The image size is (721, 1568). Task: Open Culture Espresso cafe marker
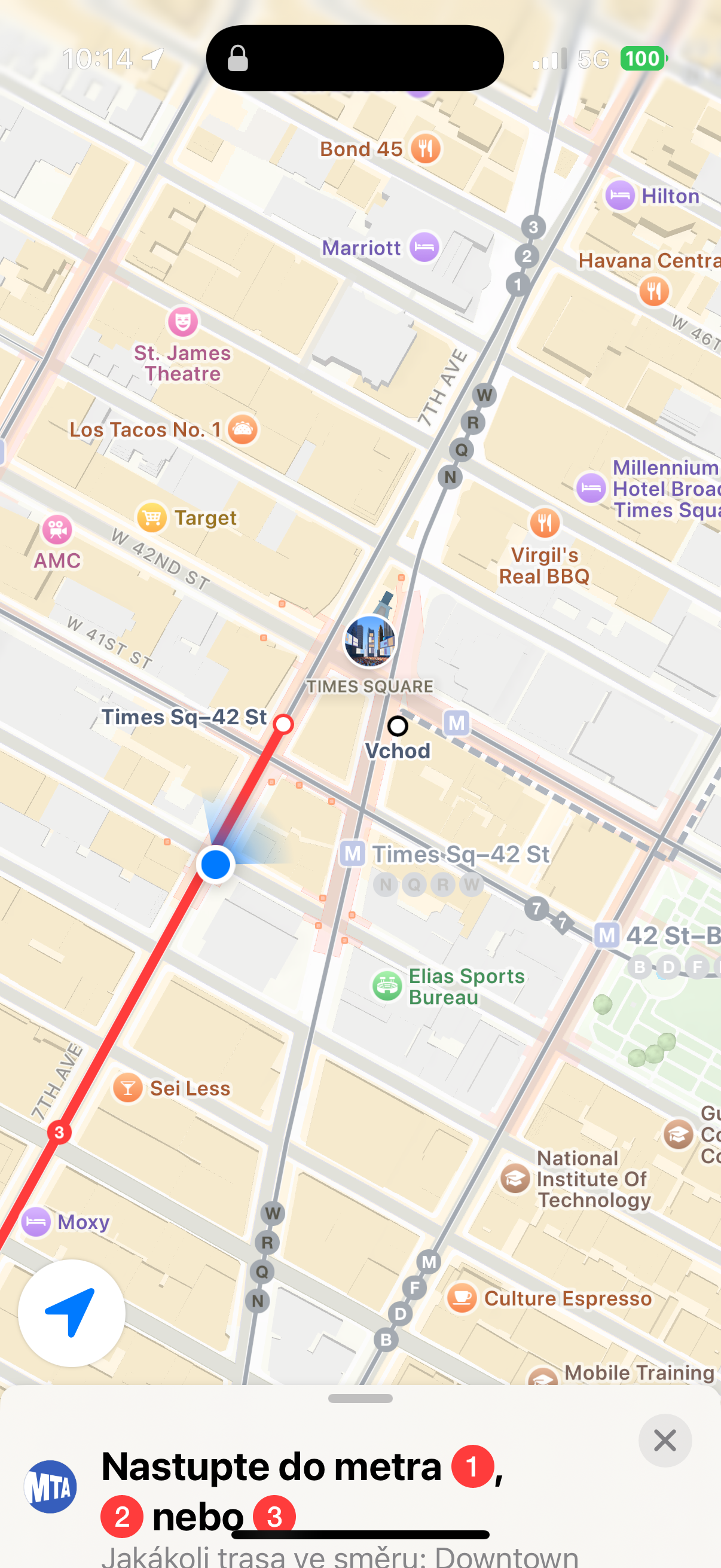point(462,1298)
